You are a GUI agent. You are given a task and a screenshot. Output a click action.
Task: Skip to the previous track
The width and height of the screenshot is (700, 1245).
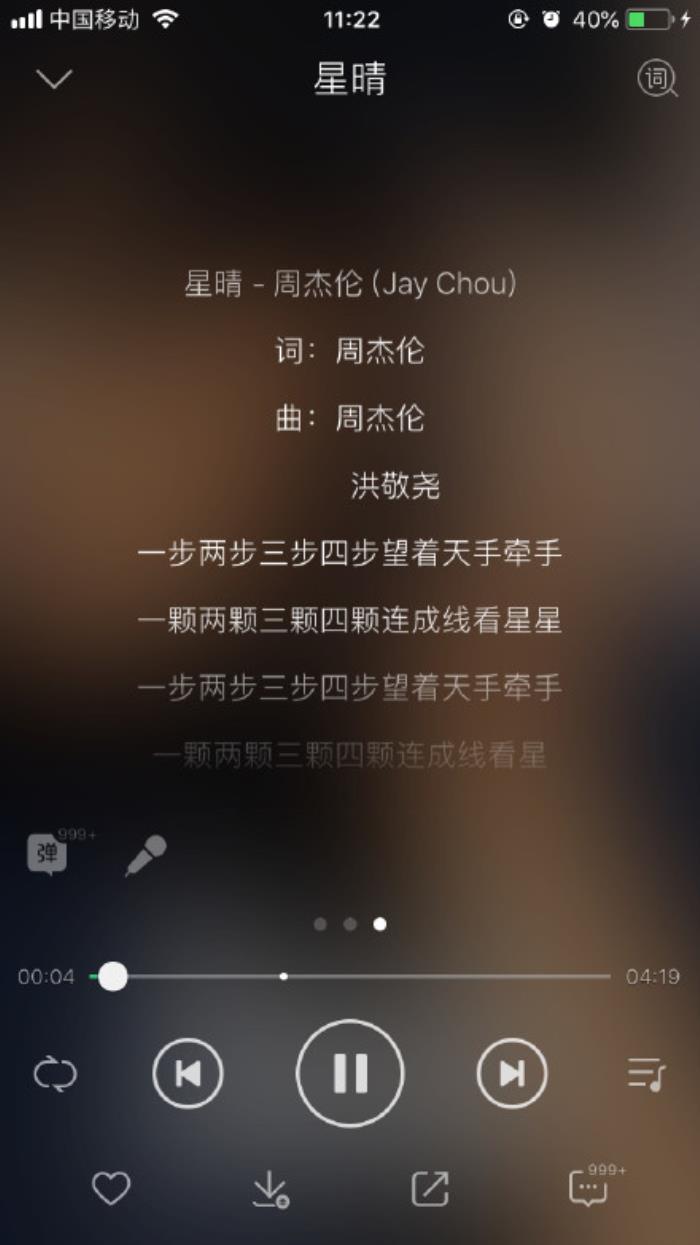188,1074
